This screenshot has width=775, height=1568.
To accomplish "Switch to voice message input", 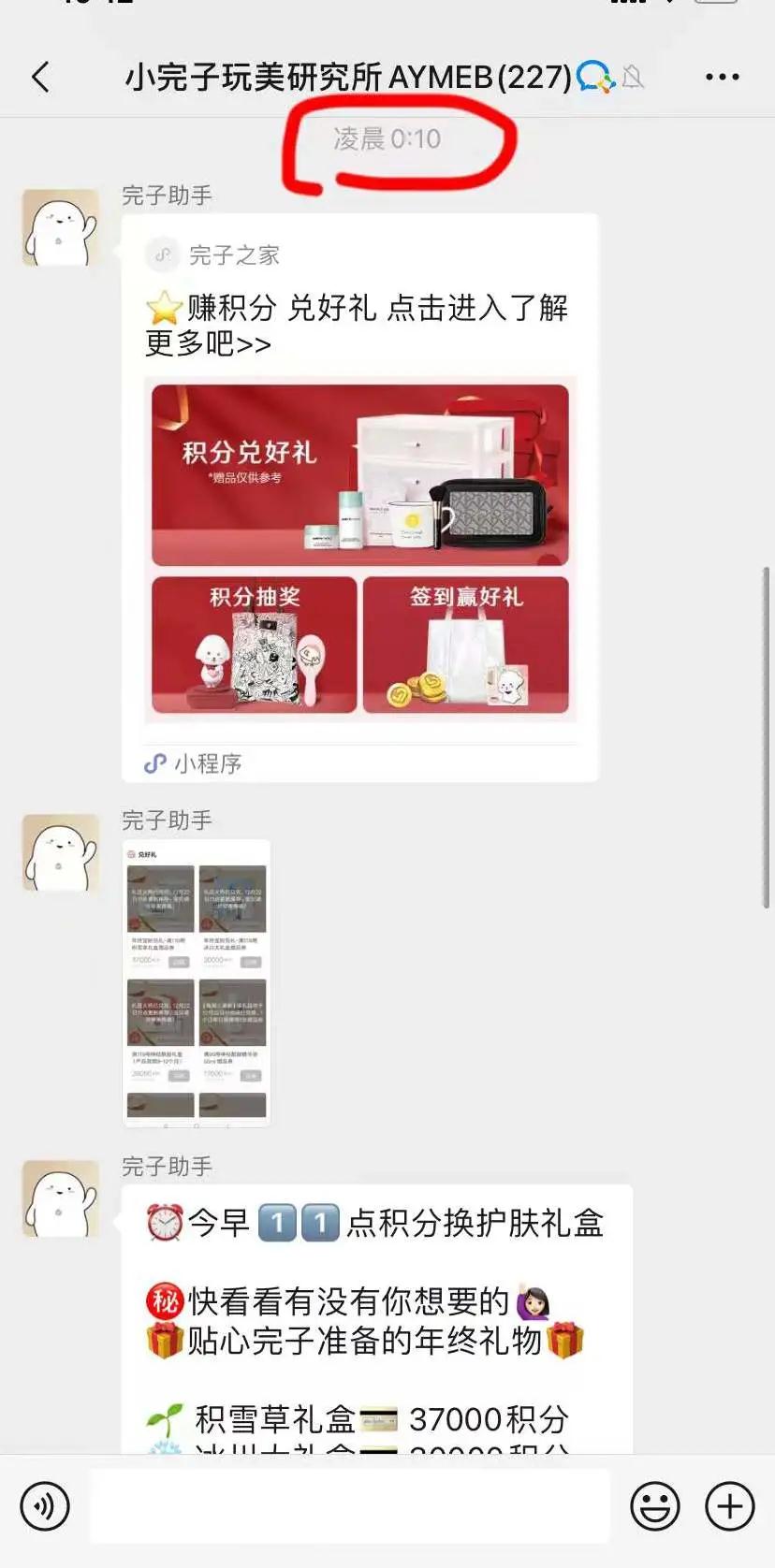I will click(x=44, y=1506).
